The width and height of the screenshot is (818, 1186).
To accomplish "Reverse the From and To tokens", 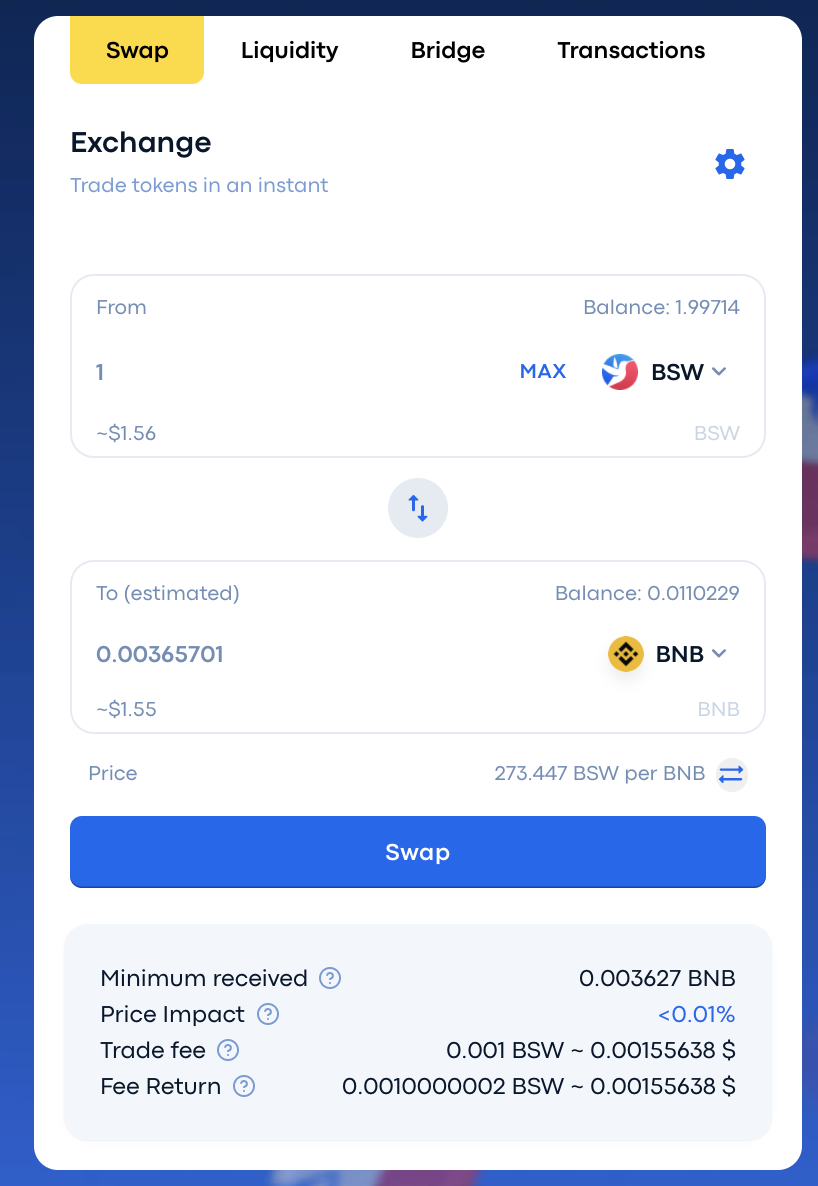I will [418, 509].
